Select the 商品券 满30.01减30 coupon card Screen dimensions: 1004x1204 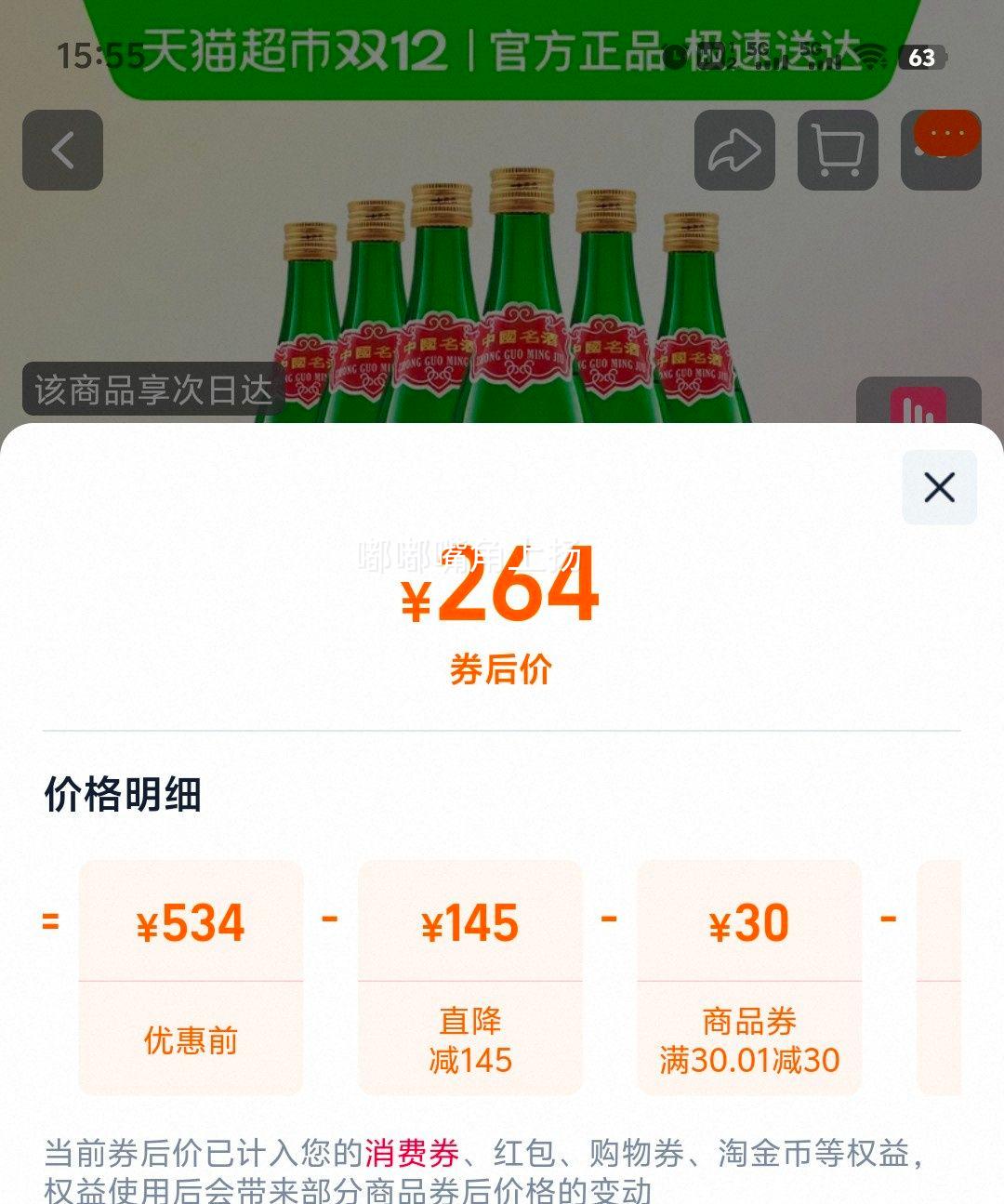tap(748, 976)
